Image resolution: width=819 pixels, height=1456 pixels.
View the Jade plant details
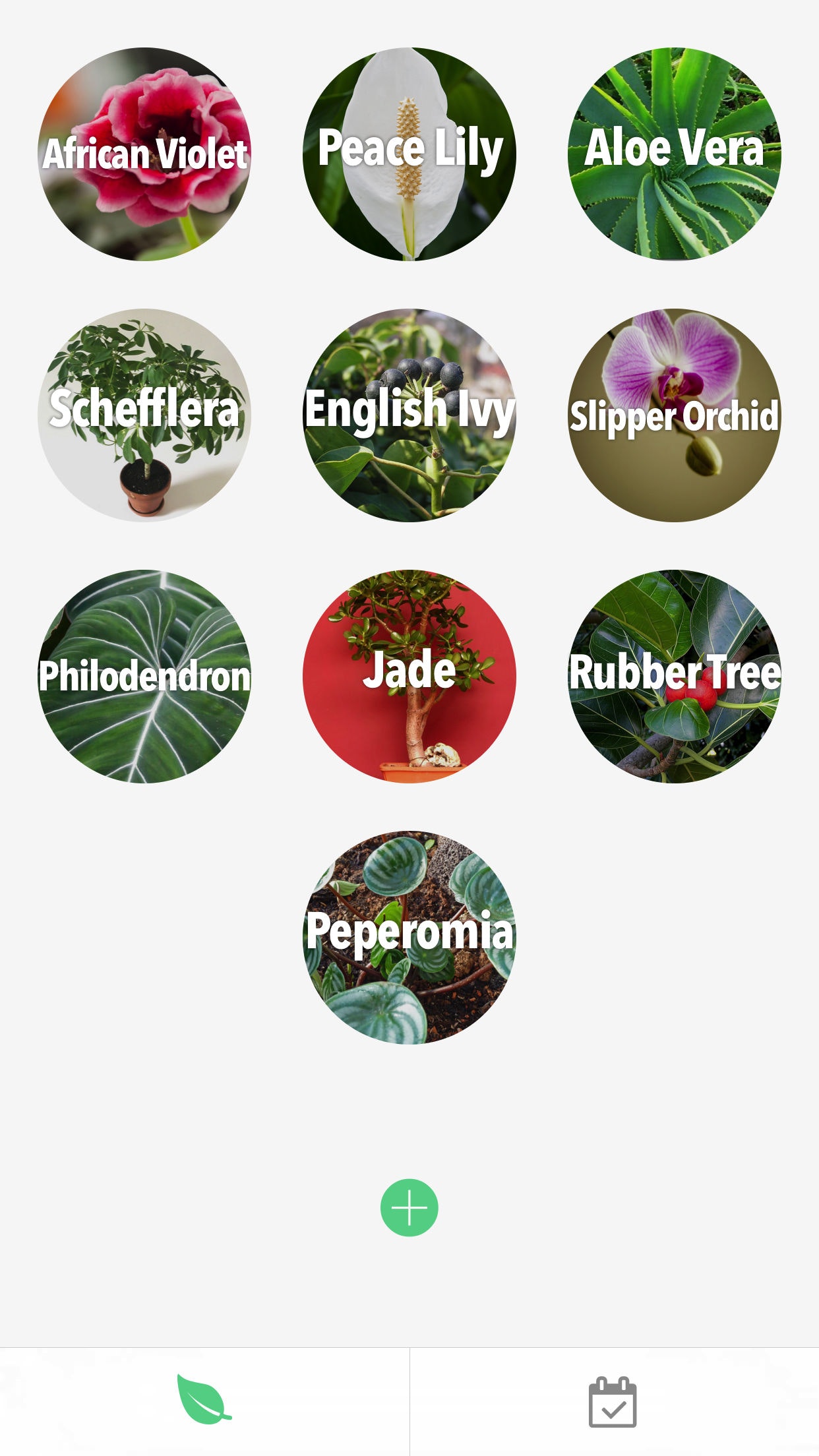coord(409,676)
